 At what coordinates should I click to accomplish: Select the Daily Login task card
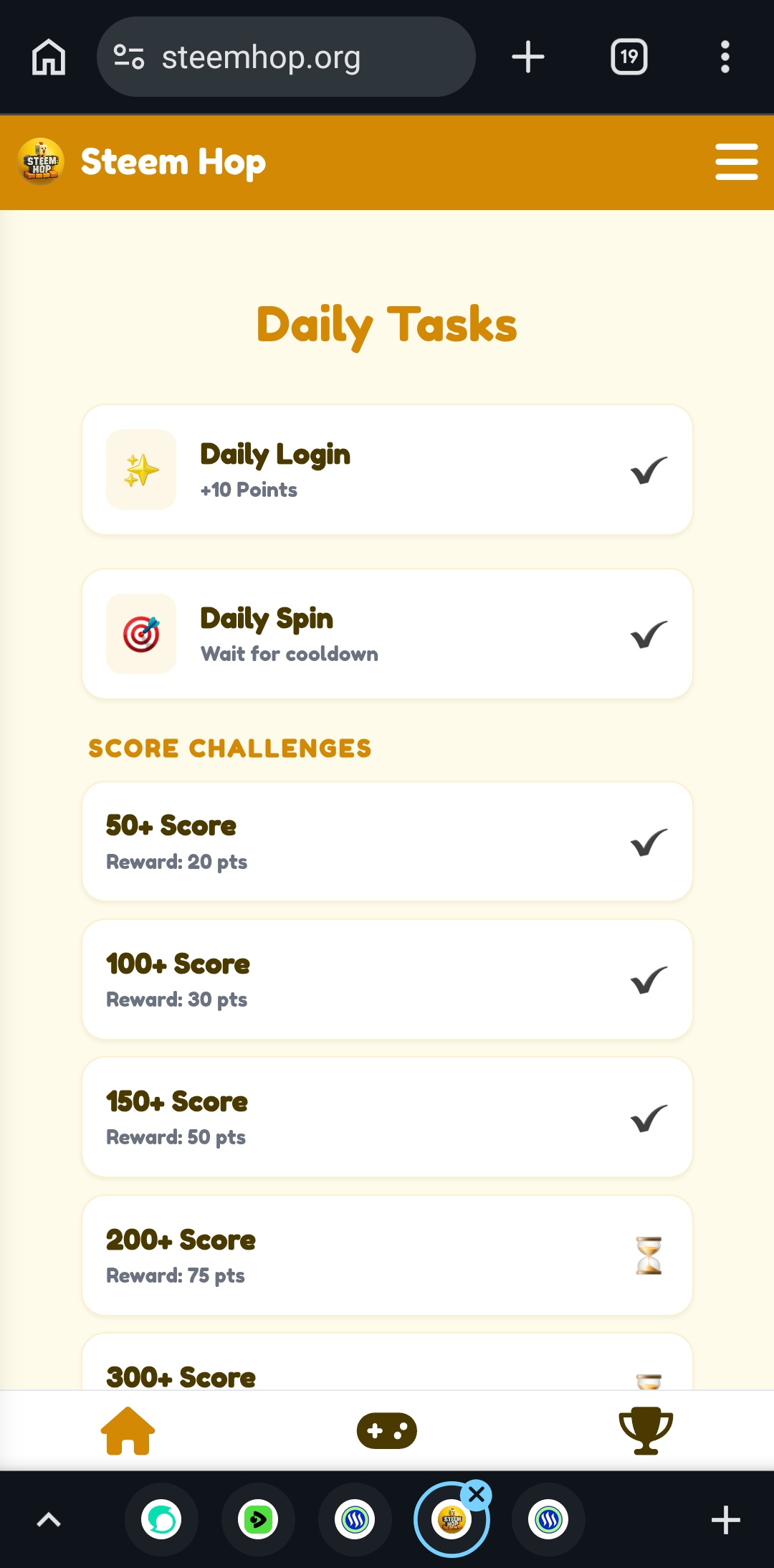pos(387,470)
